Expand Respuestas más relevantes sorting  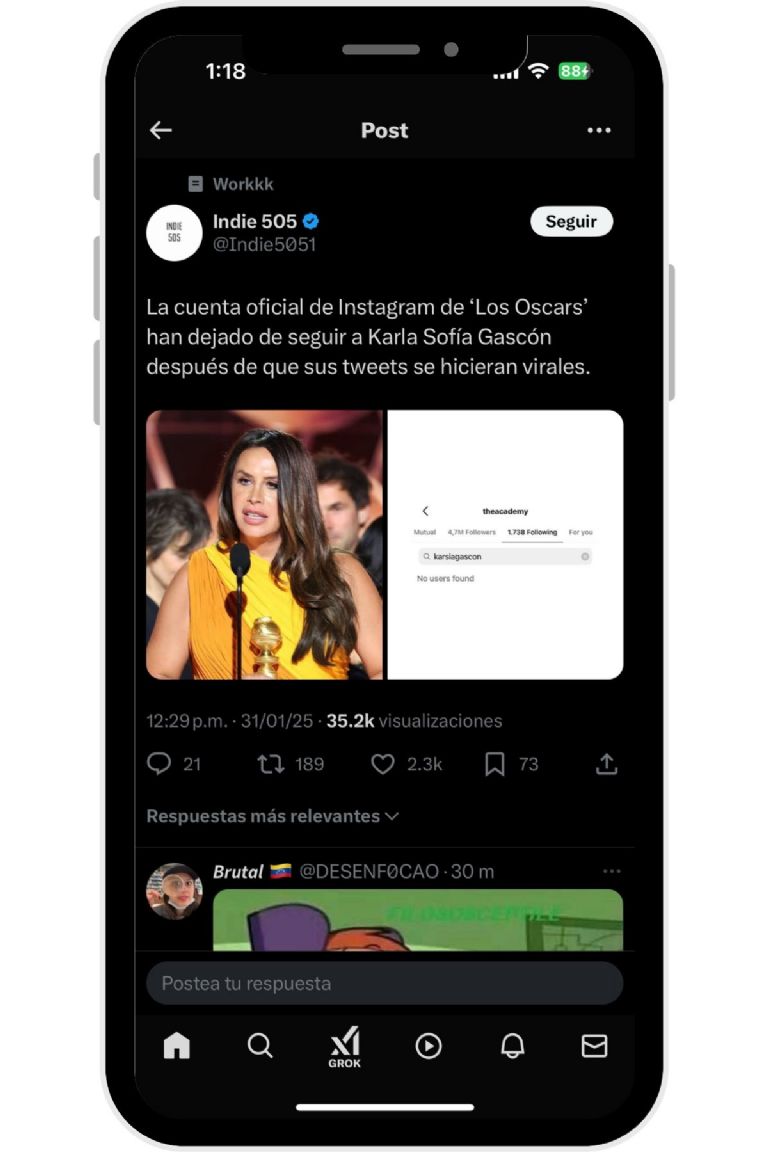point(273,816)
